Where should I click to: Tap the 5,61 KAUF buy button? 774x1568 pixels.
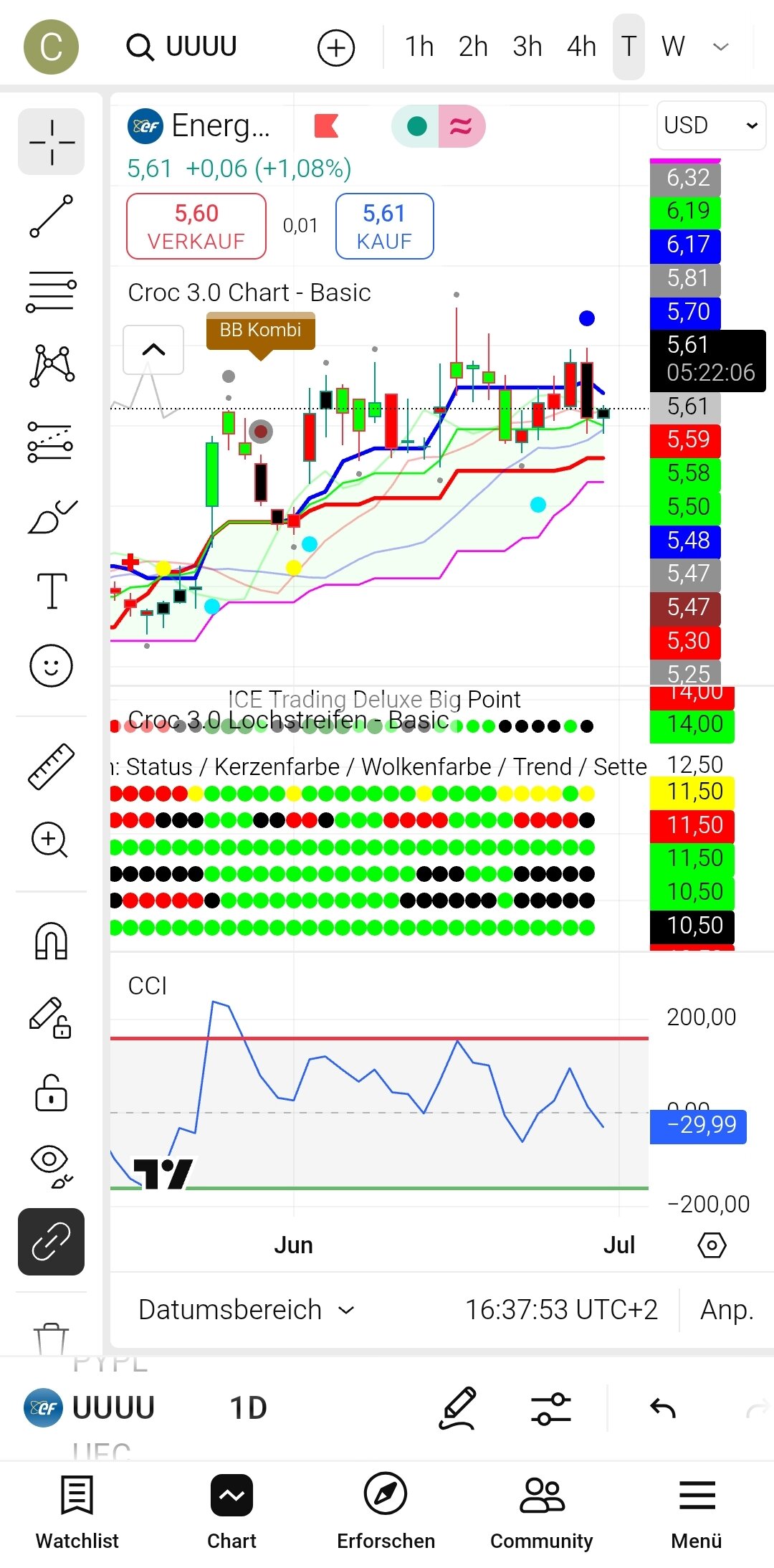pos(384,226)
